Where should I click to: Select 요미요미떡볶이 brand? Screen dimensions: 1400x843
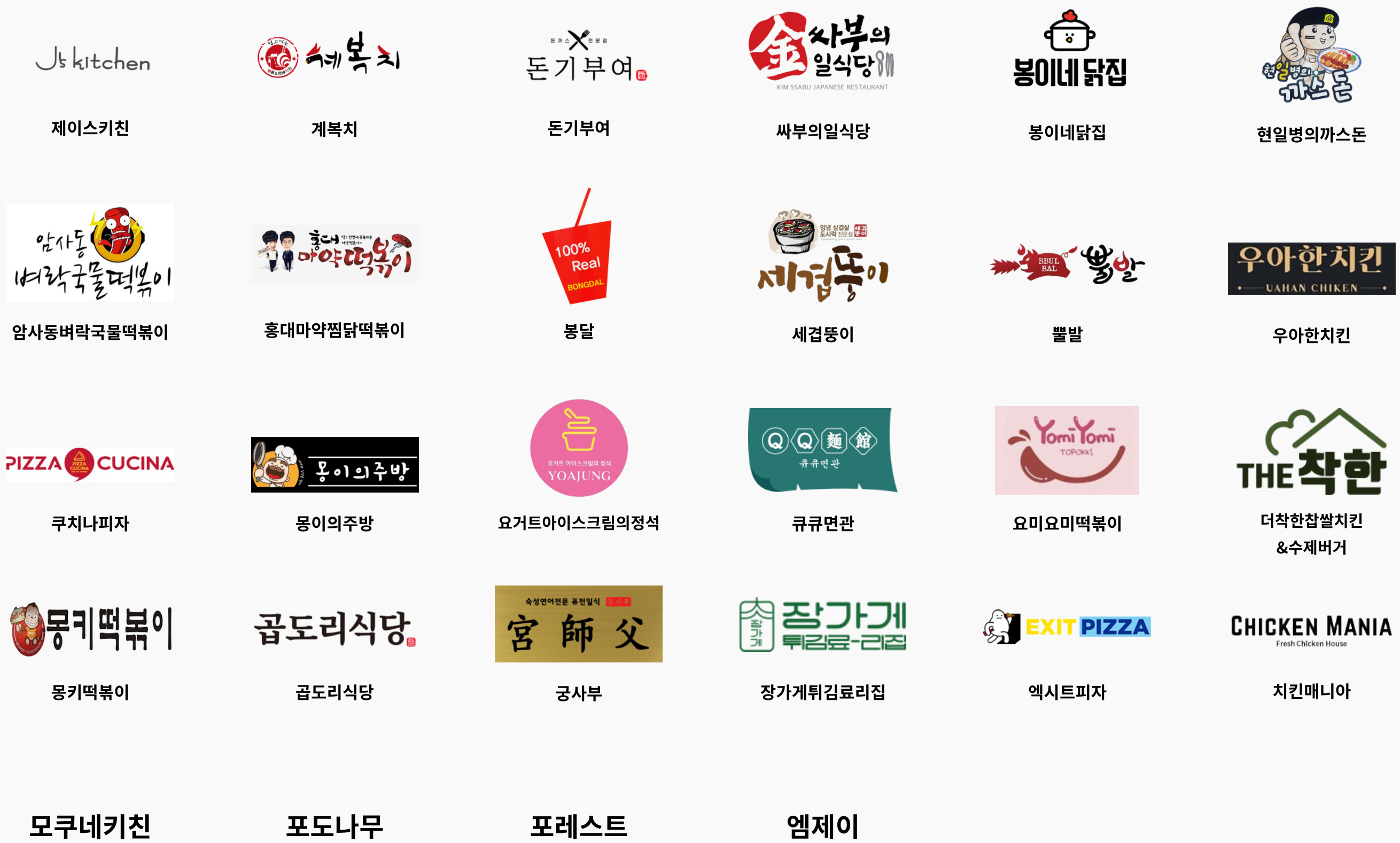pos(1067,450)
